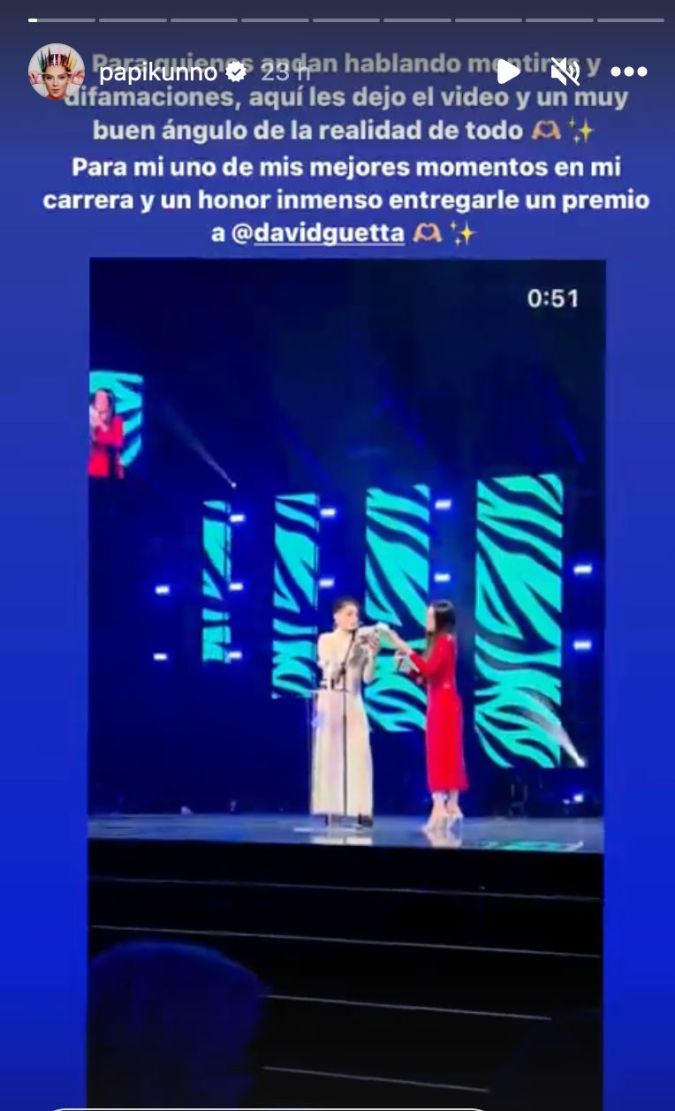
Task: Open the three-dot options menu
Action: pyautogui.click(x=628, y=72)
